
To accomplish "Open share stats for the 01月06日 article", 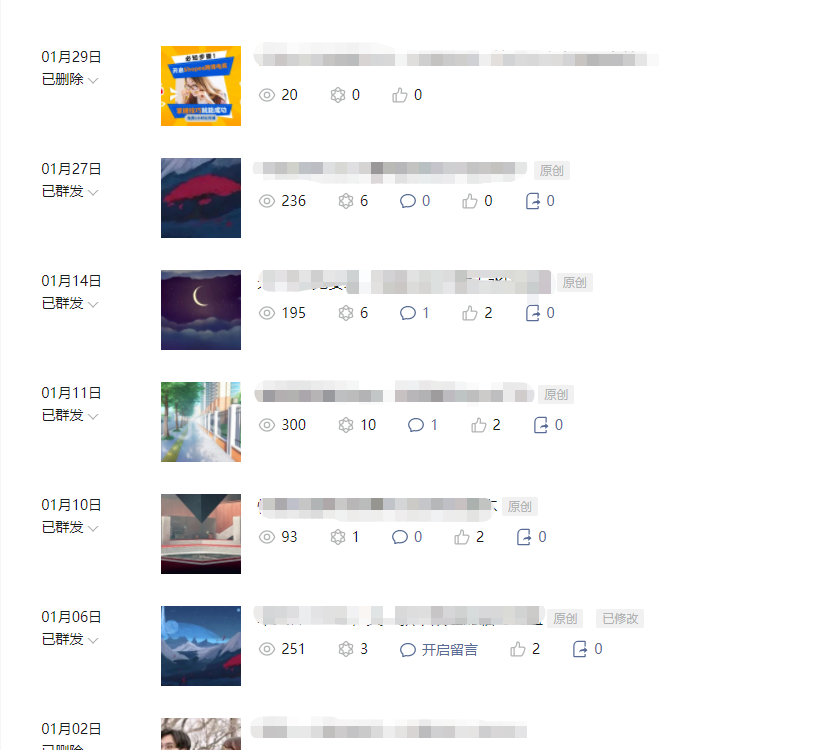I will pos(587,649).
